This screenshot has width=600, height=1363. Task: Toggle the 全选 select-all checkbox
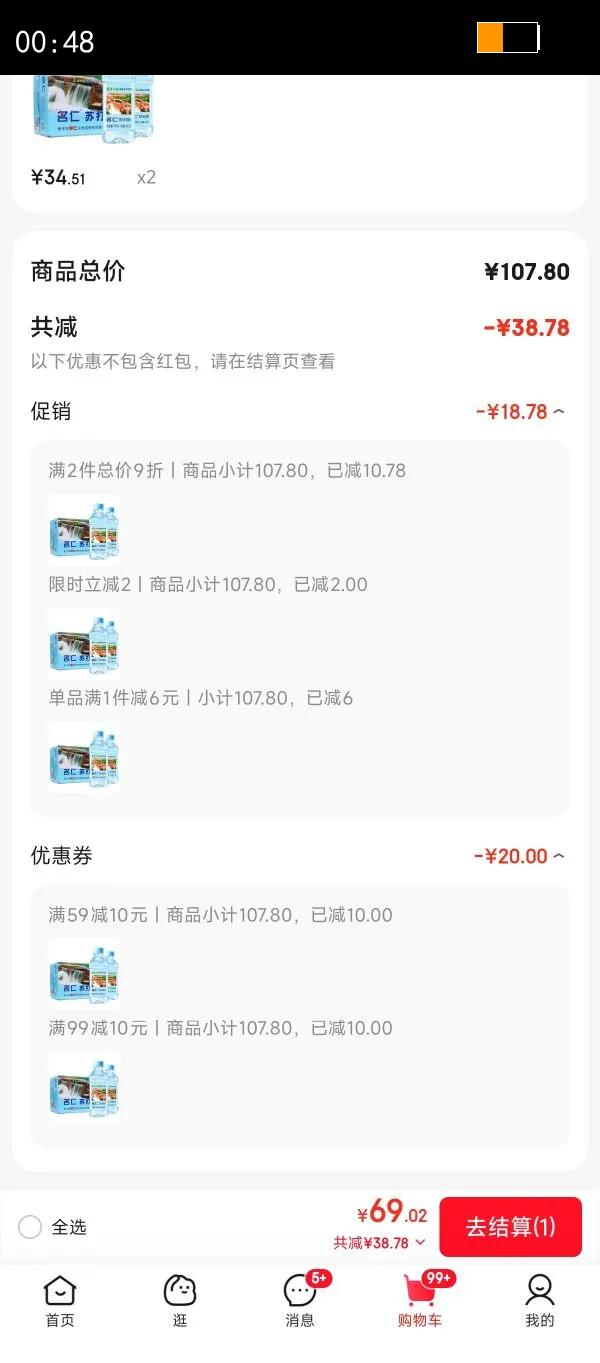pyautogui.click(x=30, y=1227)
